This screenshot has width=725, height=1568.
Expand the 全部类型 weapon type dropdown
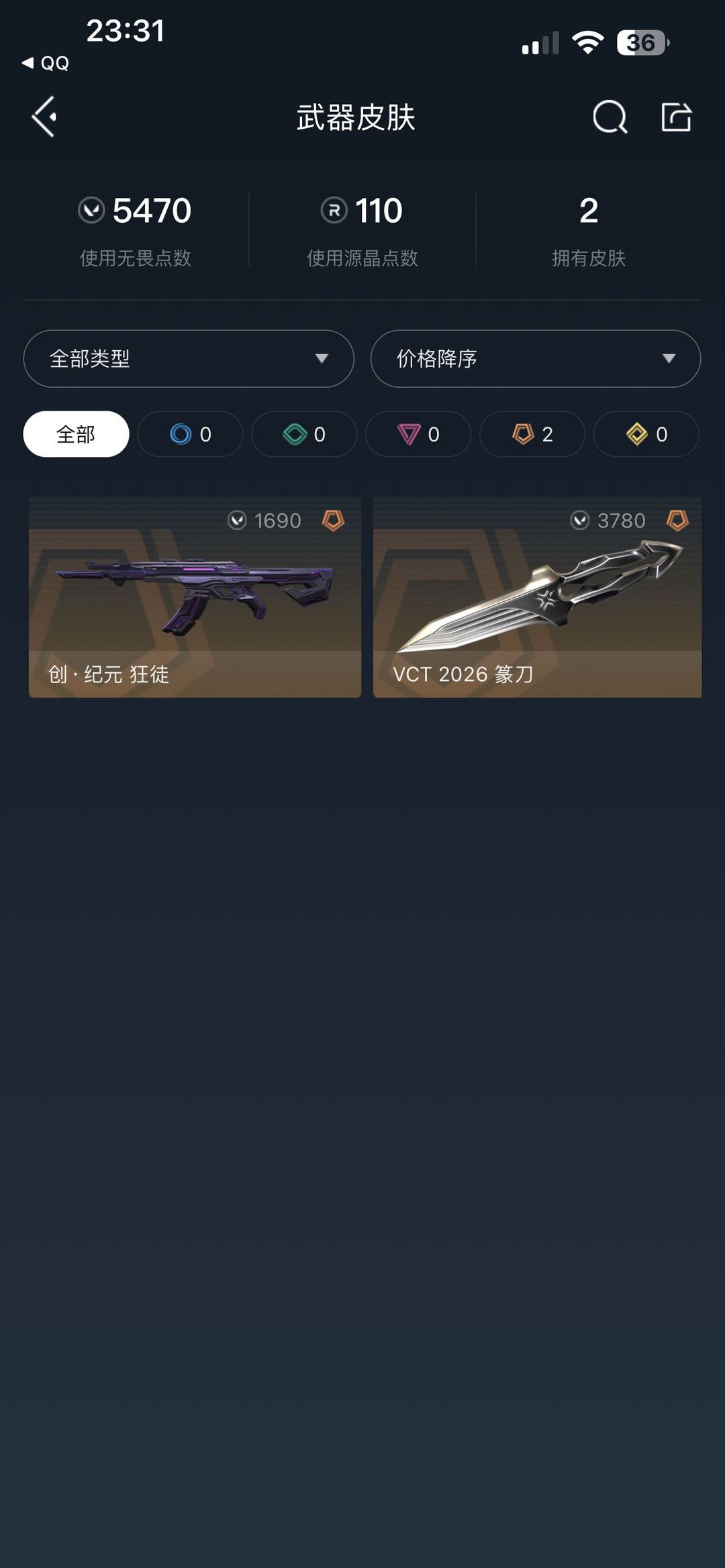click(189, 358)
